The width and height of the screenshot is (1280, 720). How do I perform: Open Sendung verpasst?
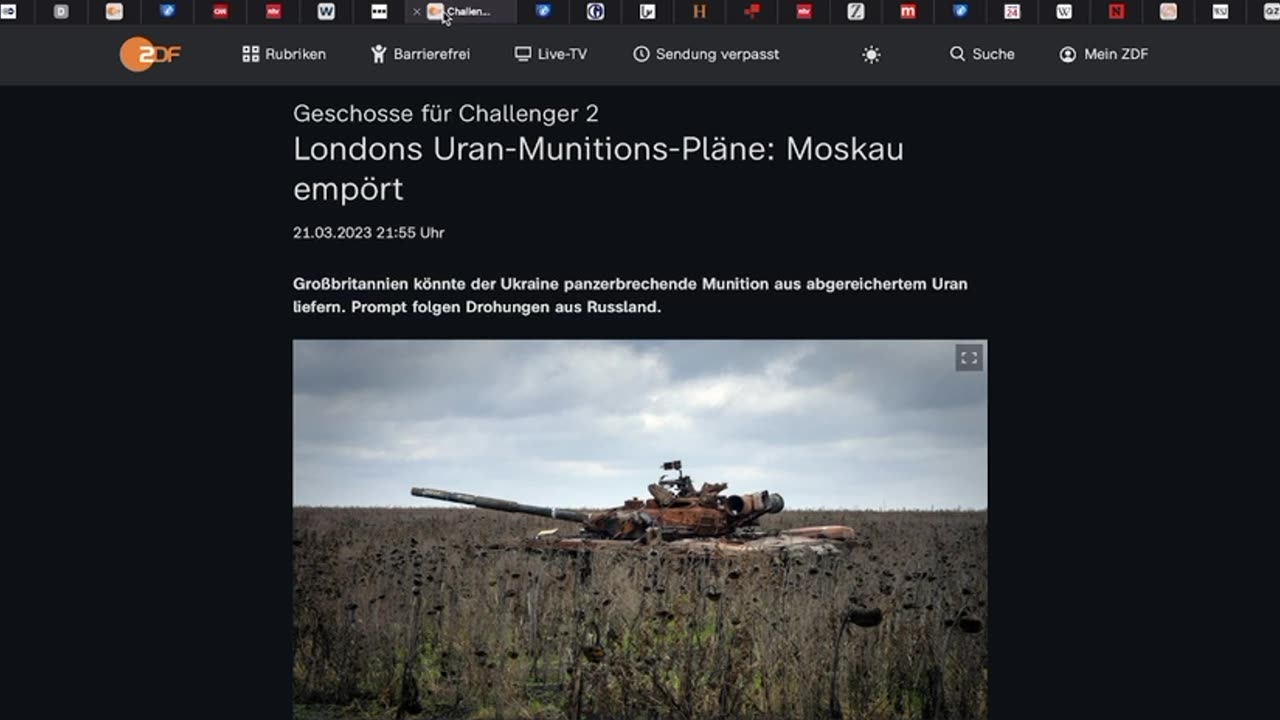[706, 54]
